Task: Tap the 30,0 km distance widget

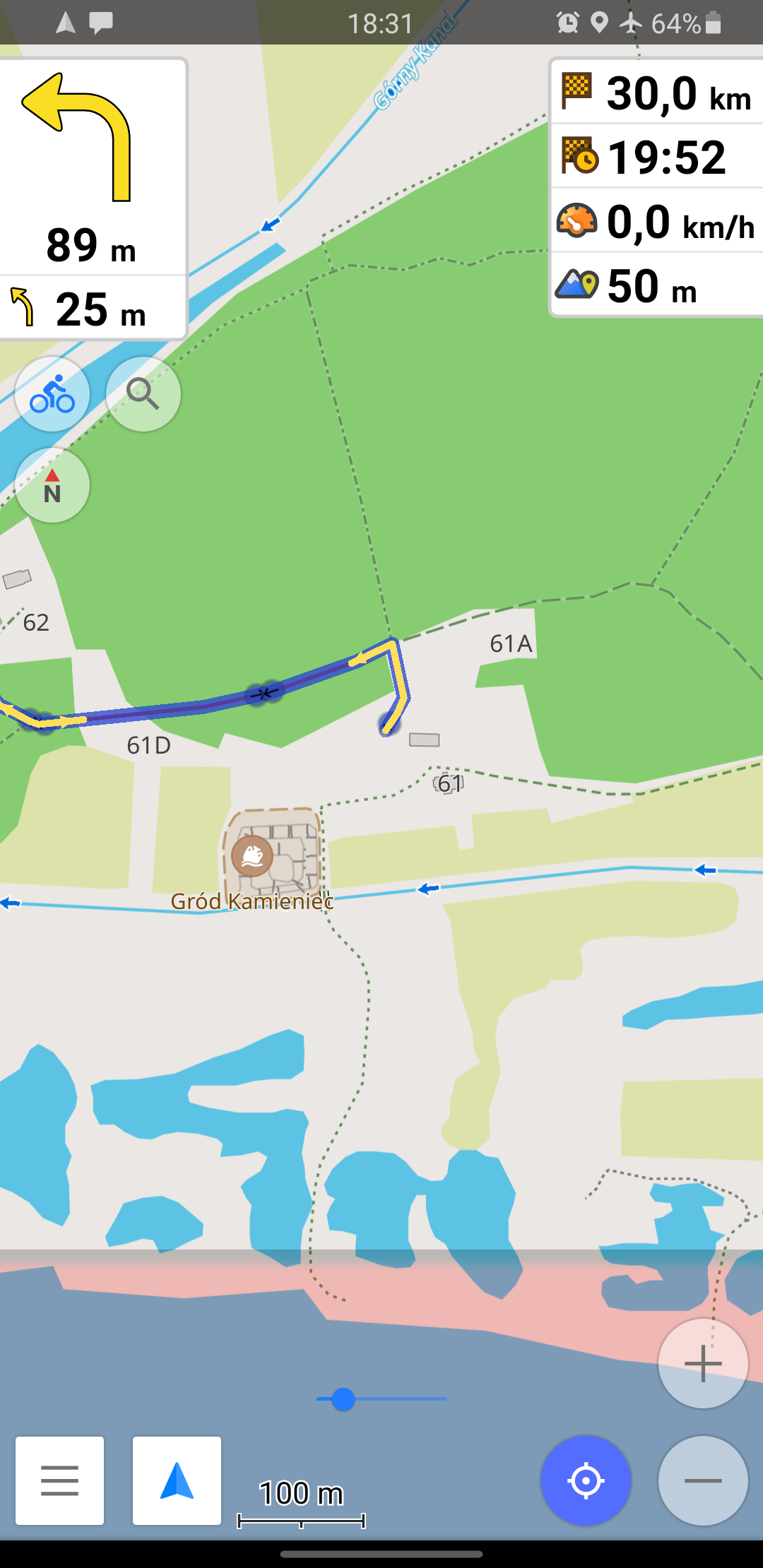Action: pyautogui.click(x=657, y=93)
